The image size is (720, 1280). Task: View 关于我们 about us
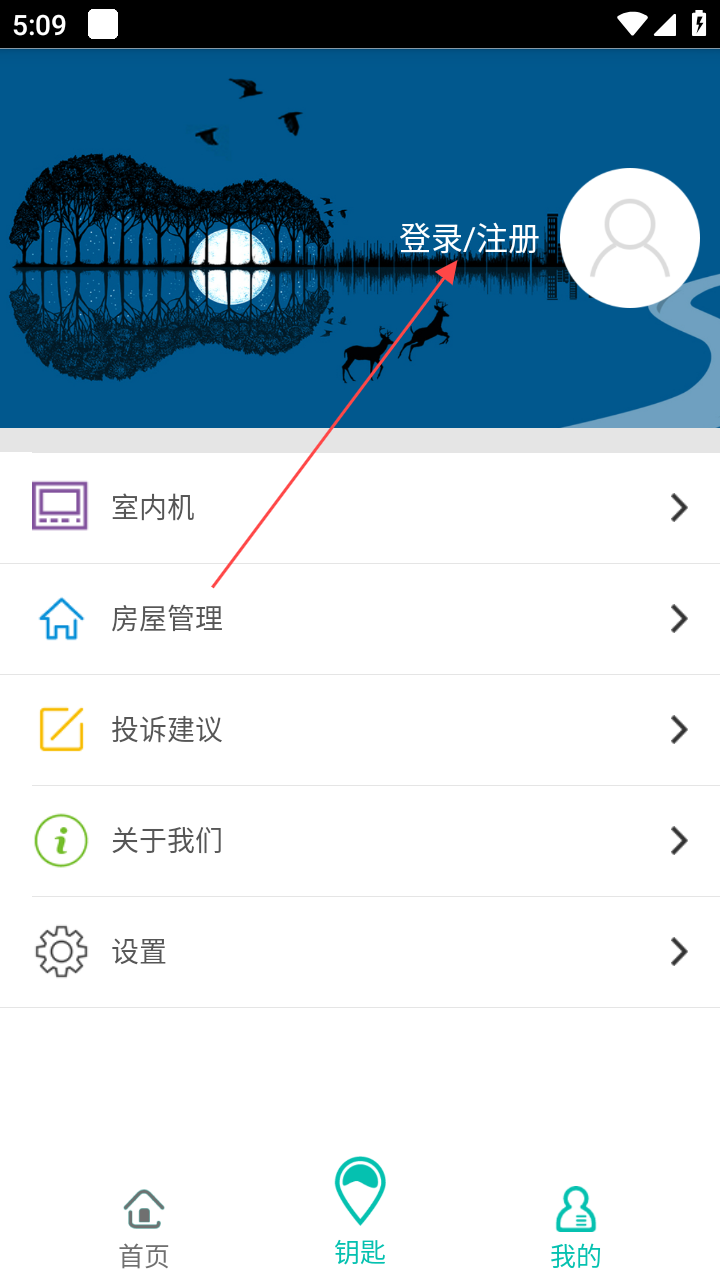coord(360,841)
